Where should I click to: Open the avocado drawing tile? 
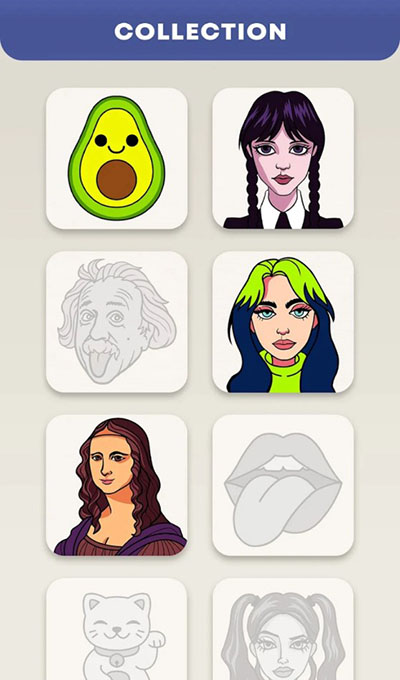point(117,158)
